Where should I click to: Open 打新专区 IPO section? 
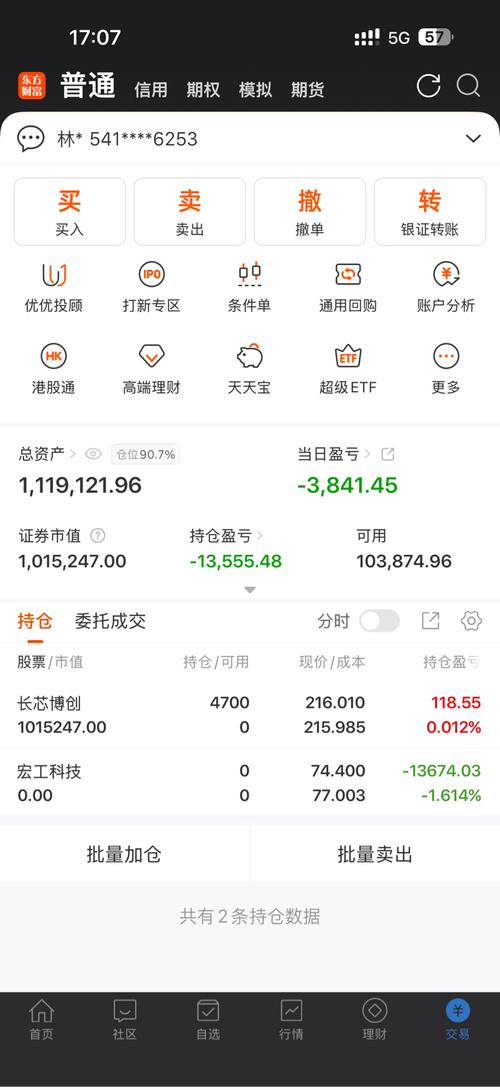point(152,288)
